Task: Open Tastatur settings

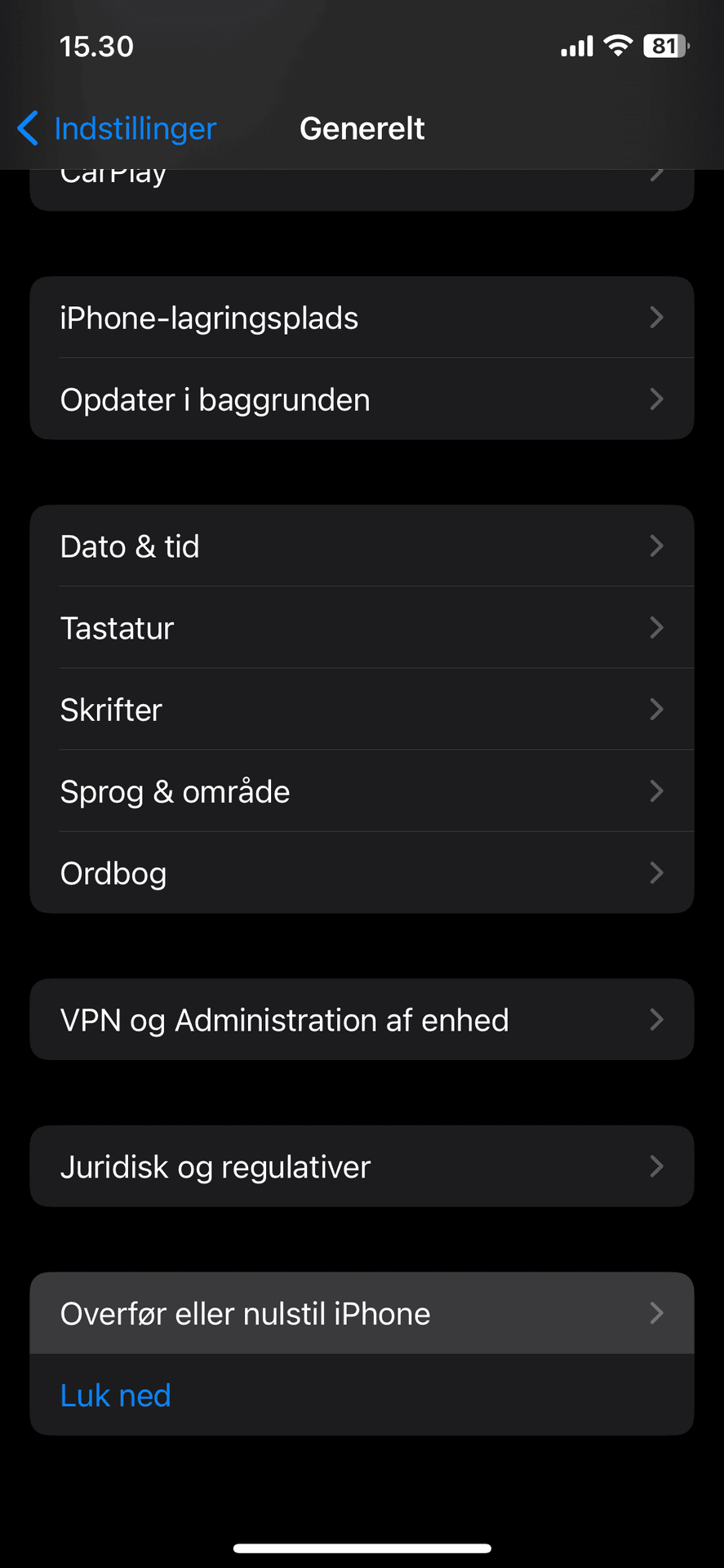Action: click(x=362, y=627)
